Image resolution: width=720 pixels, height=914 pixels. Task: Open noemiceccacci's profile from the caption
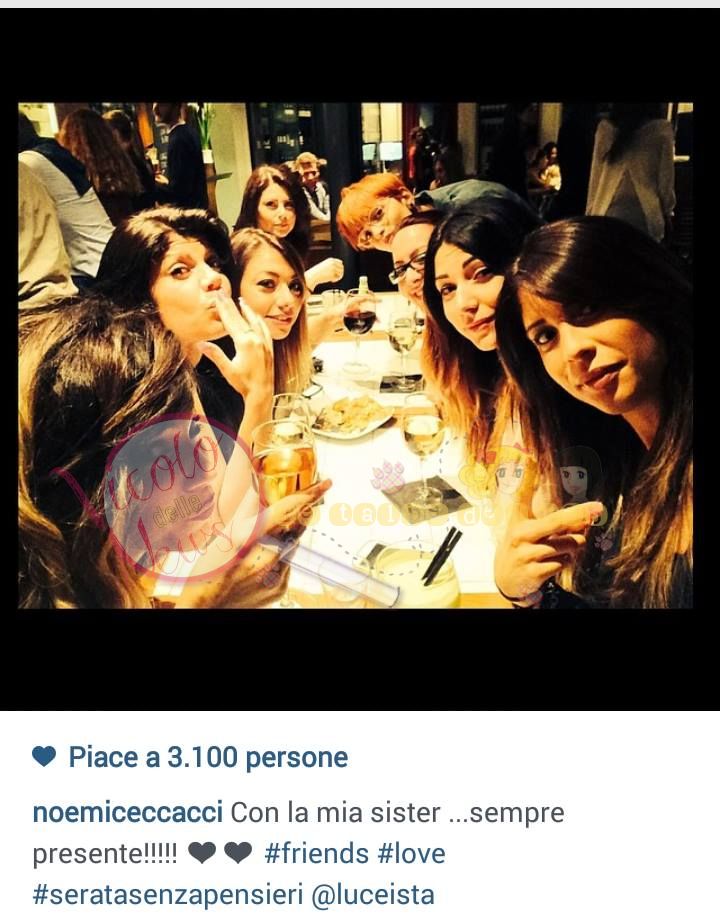click(x=128, y=812)
